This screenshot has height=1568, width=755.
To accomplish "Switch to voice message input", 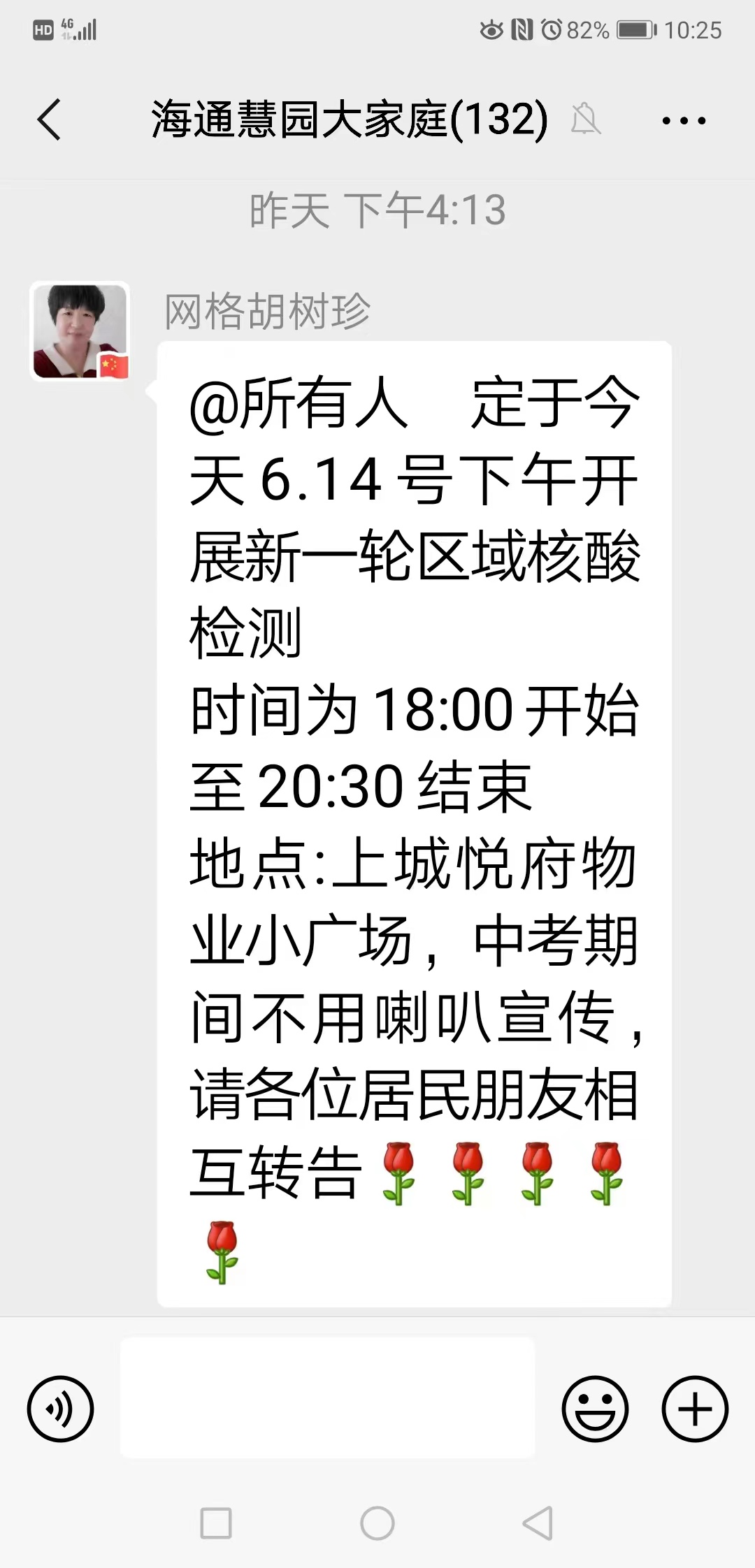I will [x=60, y=1409].
